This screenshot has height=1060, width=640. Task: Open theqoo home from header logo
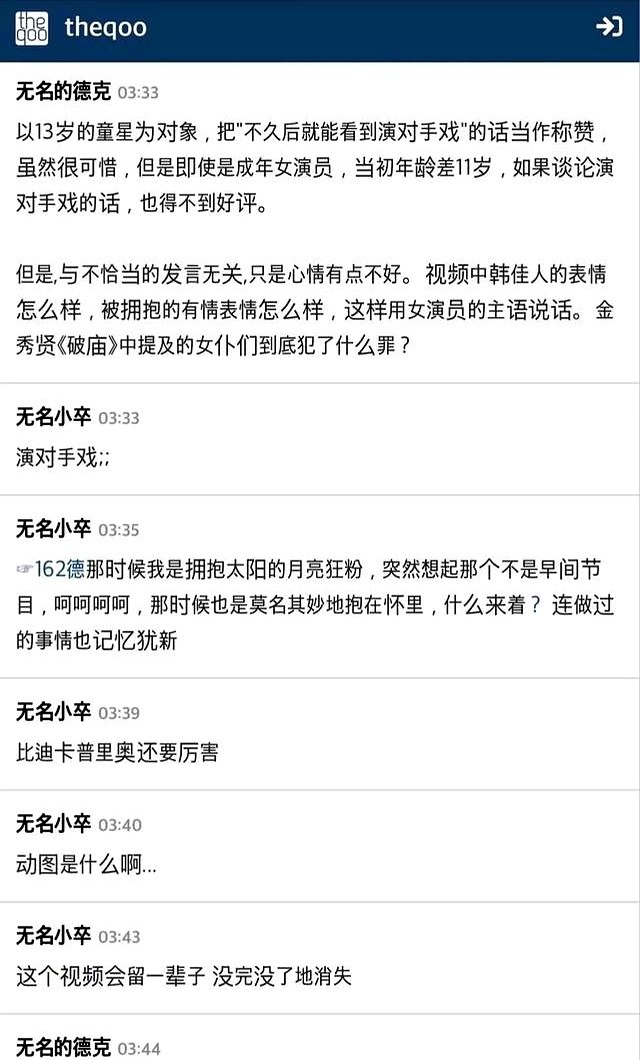[32, 28]
